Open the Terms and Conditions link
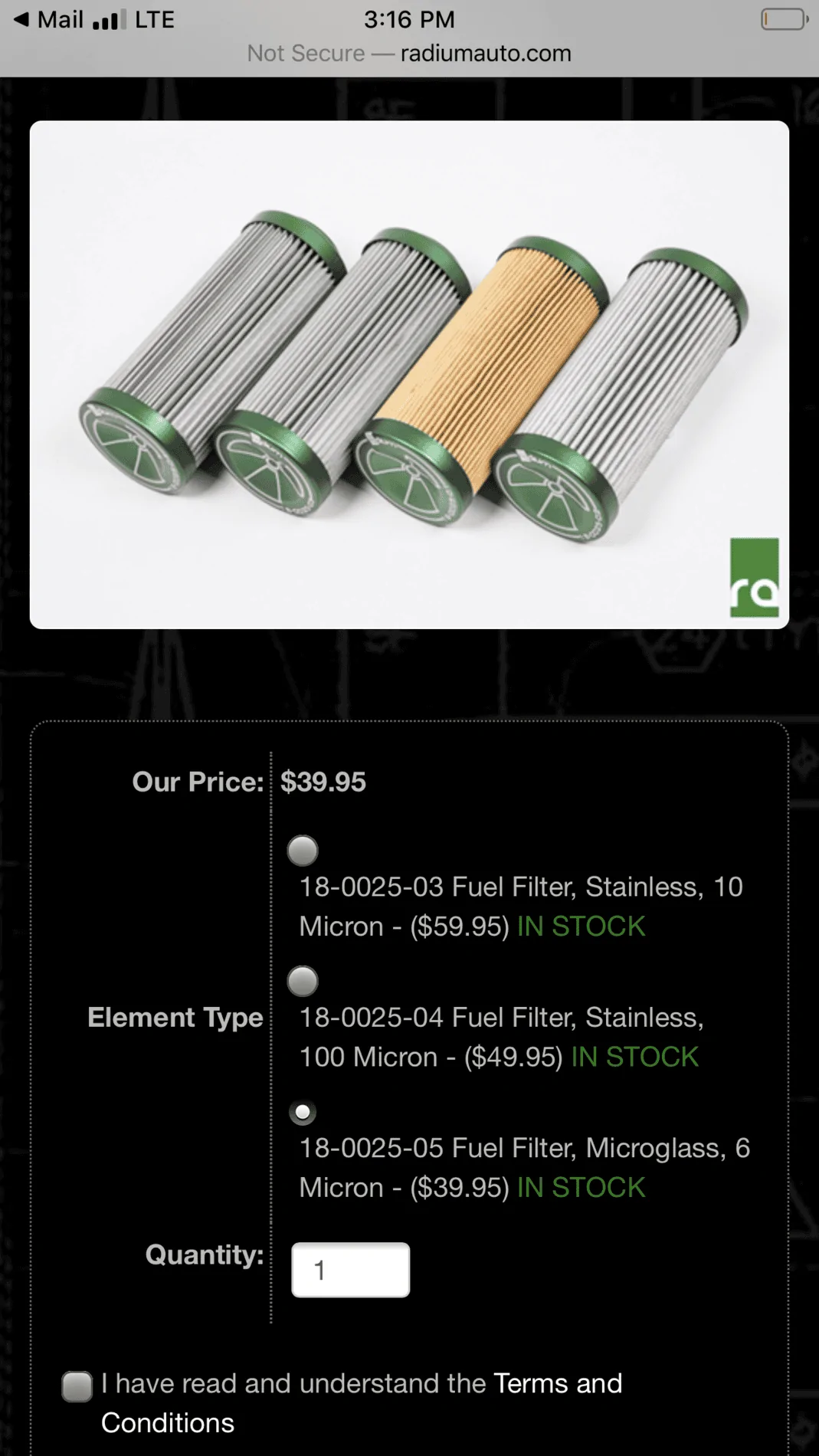This screenshot has height=1456, width=819. coord(362,1403)
